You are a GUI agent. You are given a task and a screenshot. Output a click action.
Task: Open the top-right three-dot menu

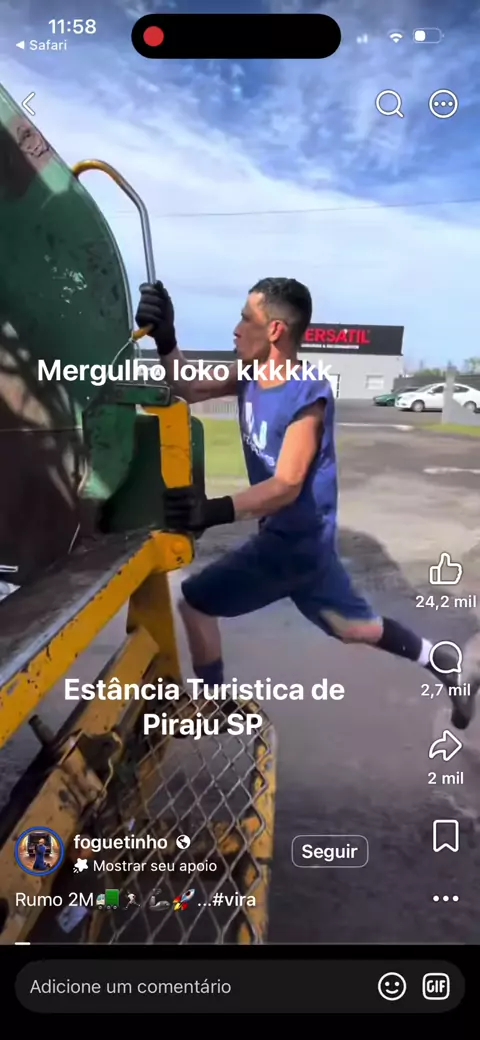[443, 104]
